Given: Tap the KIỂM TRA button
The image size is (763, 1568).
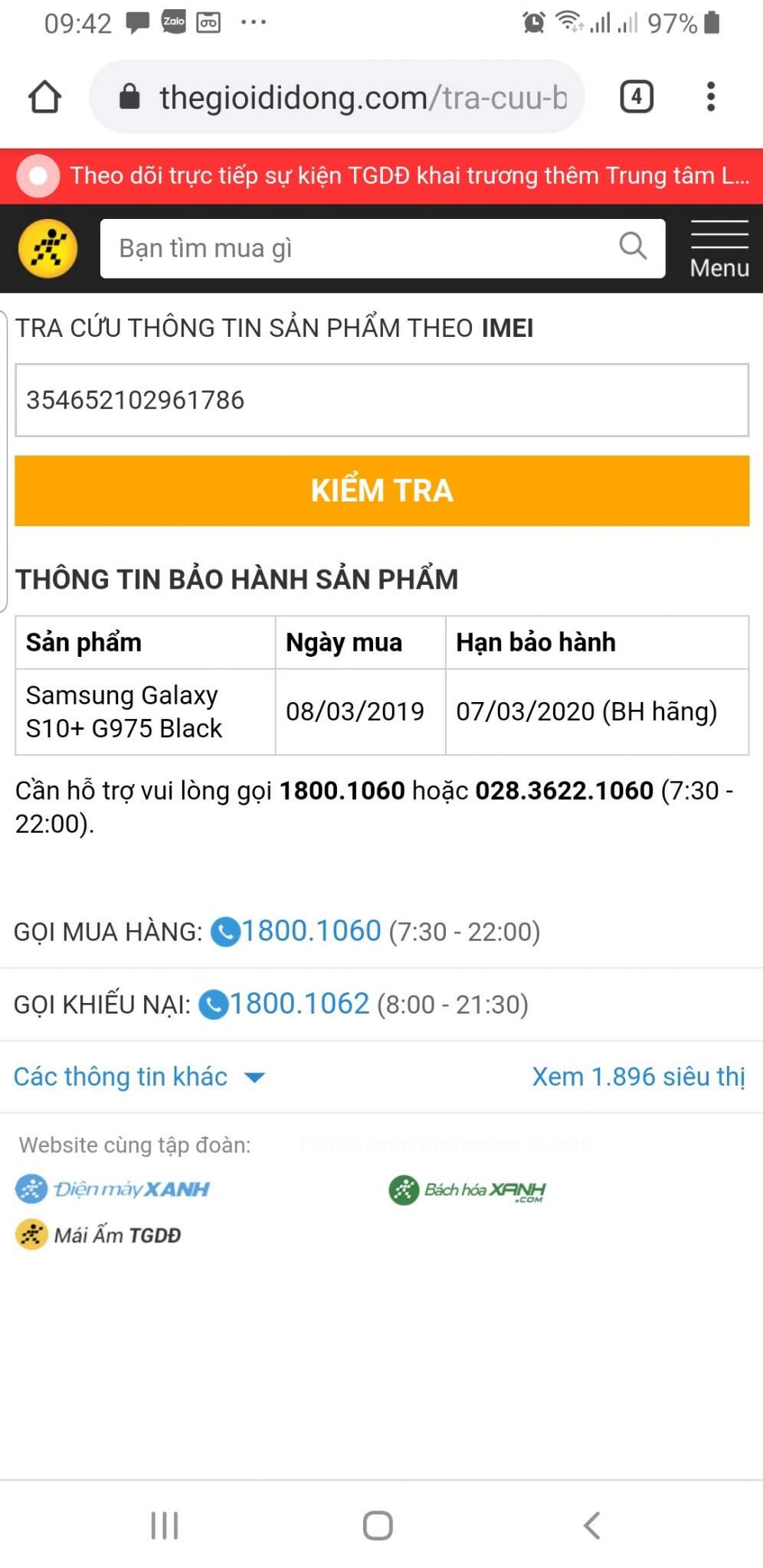Looking at the screenshot, I should [x=381, y=491].
